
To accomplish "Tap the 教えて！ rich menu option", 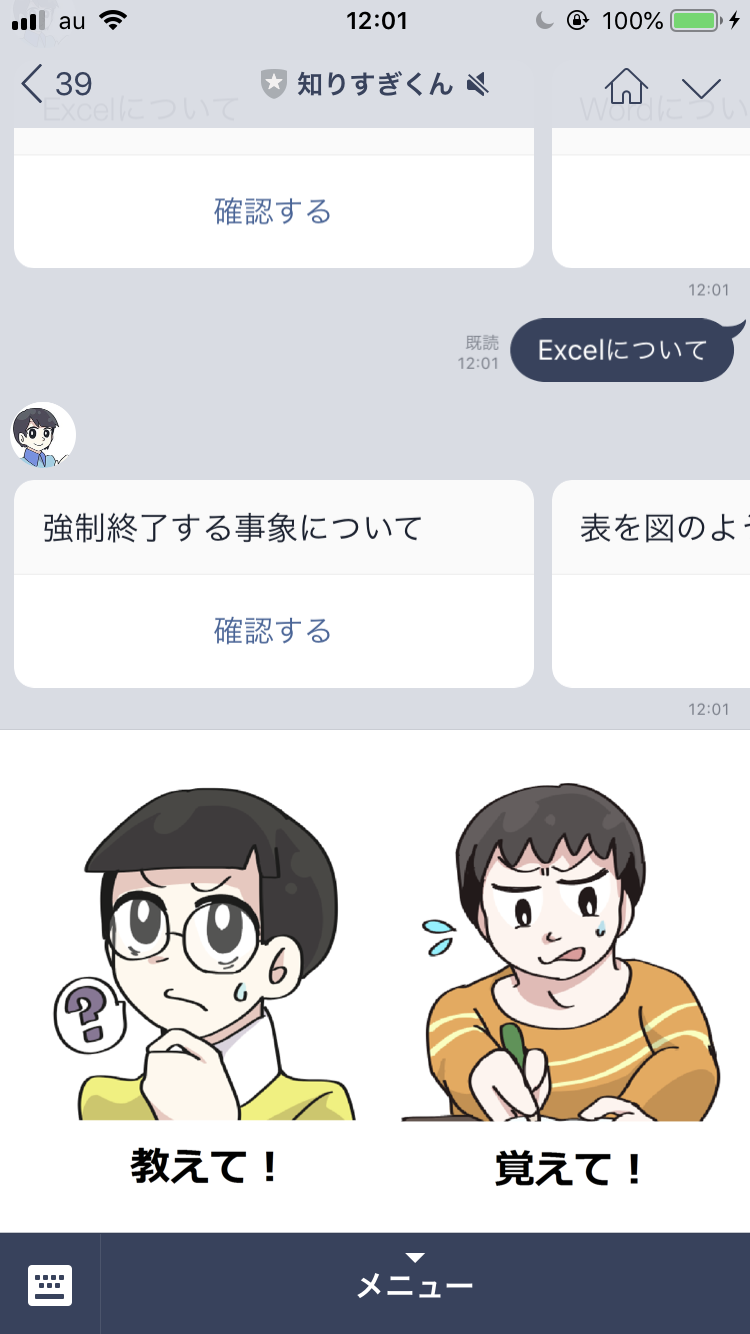I will tap(200, 980).
